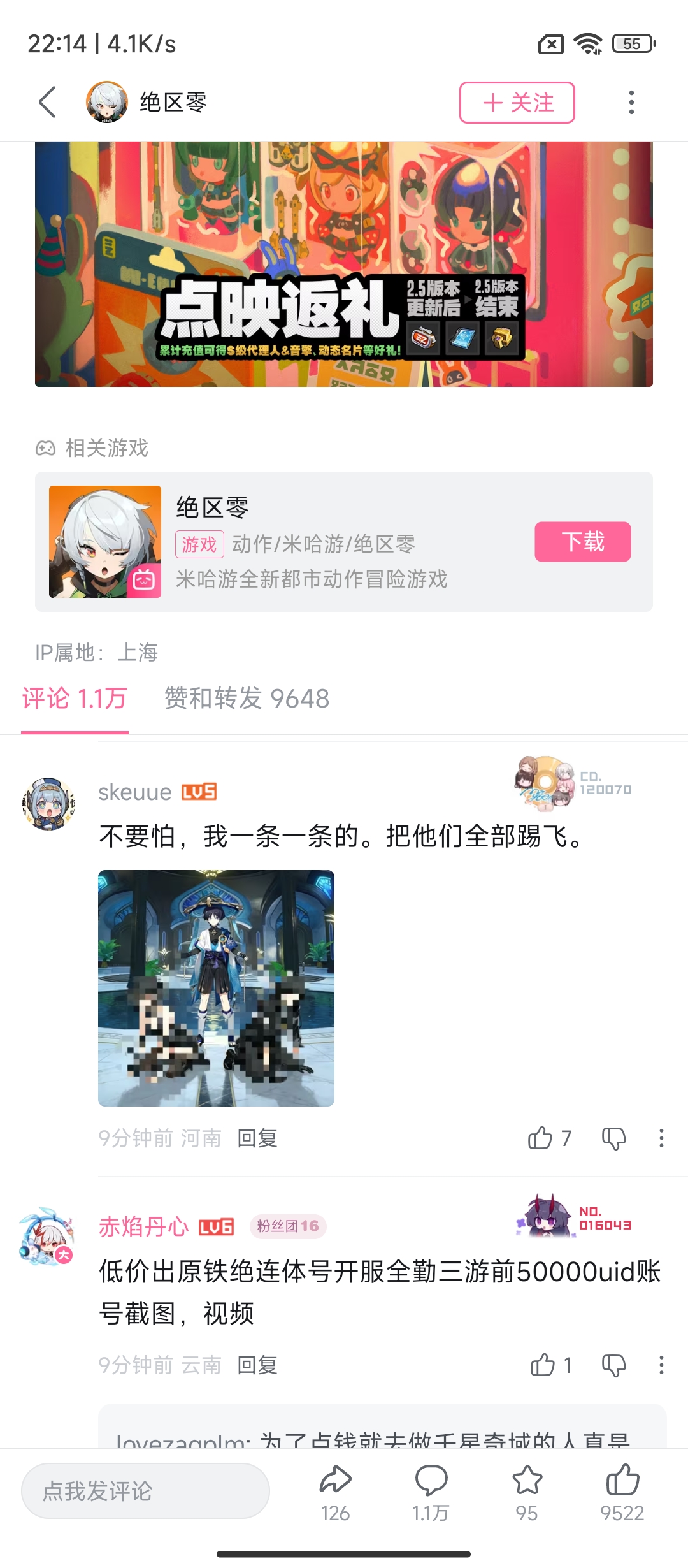The height and width of the screenshot is (1568, 688).
Task: Reply to 赤焰丹心's comment
Action: (257, 1365)
